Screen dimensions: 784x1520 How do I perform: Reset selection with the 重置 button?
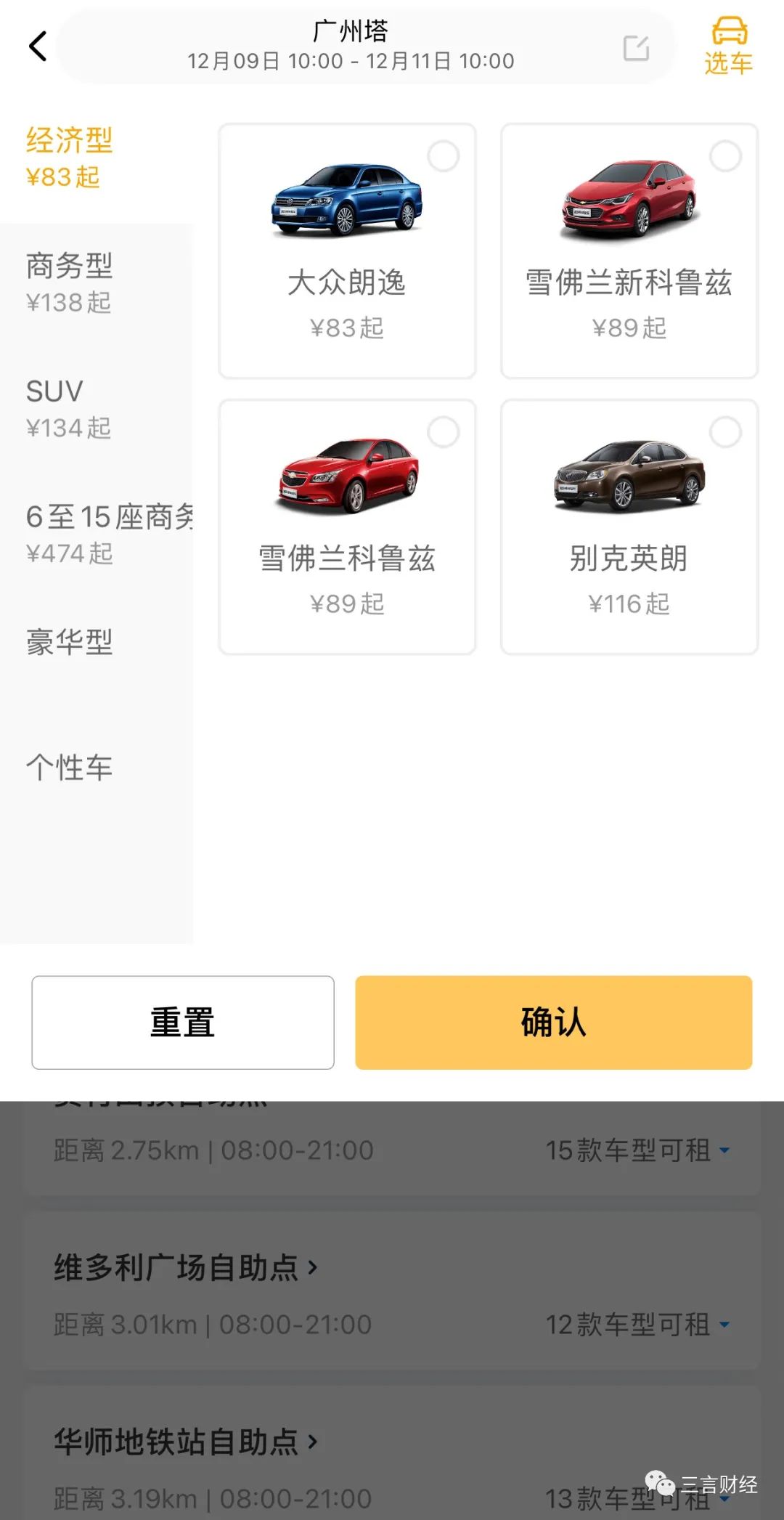click(183, 1022)
